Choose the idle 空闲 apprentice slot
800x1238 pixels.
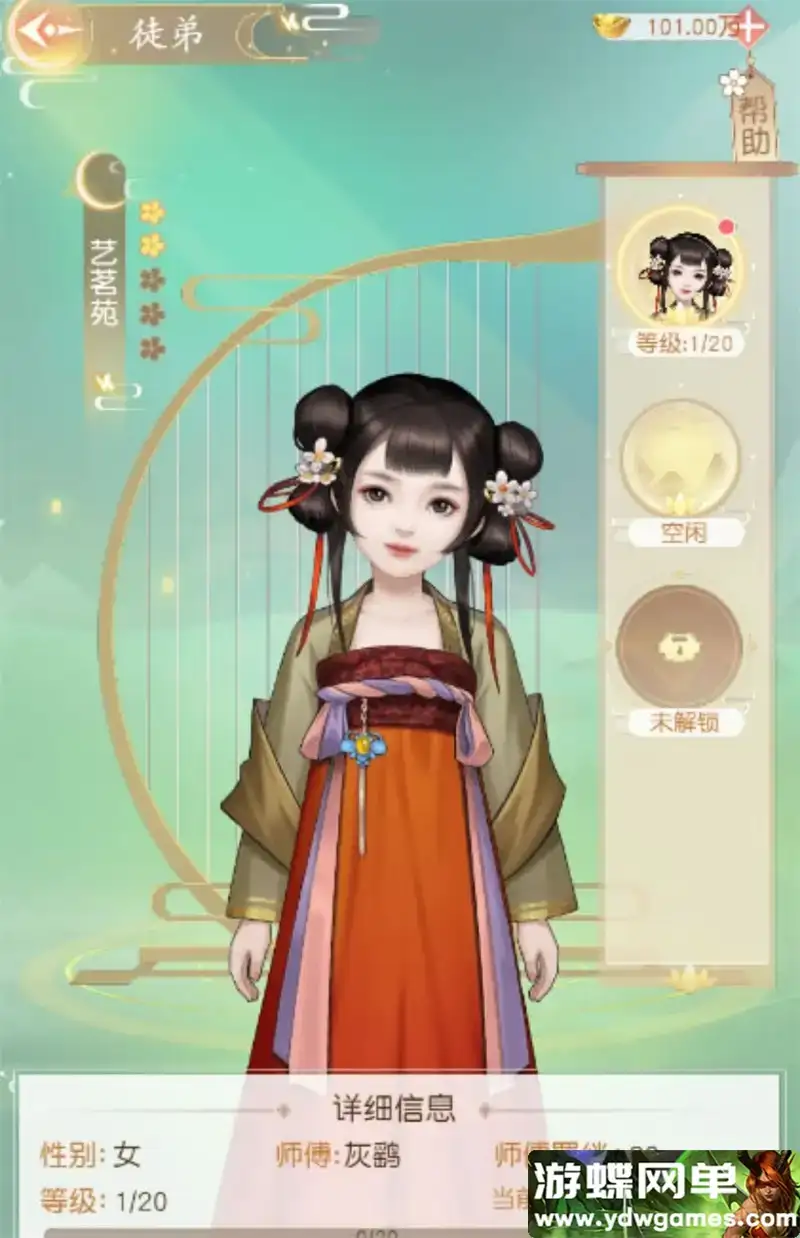click(x=680, y=459)
